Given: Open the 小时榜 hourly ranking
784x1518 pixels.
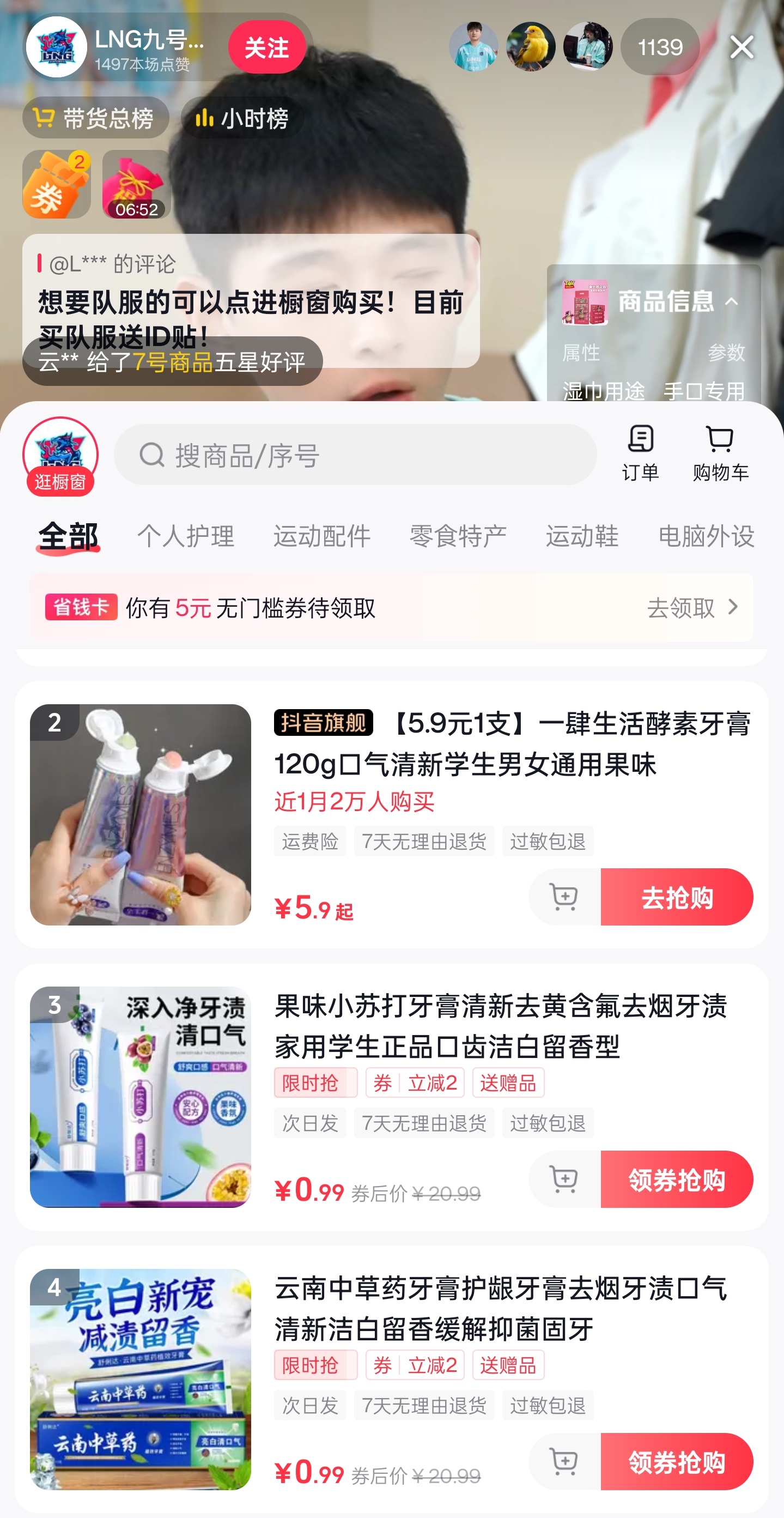Looking at the screenshot, I should 242,118.
